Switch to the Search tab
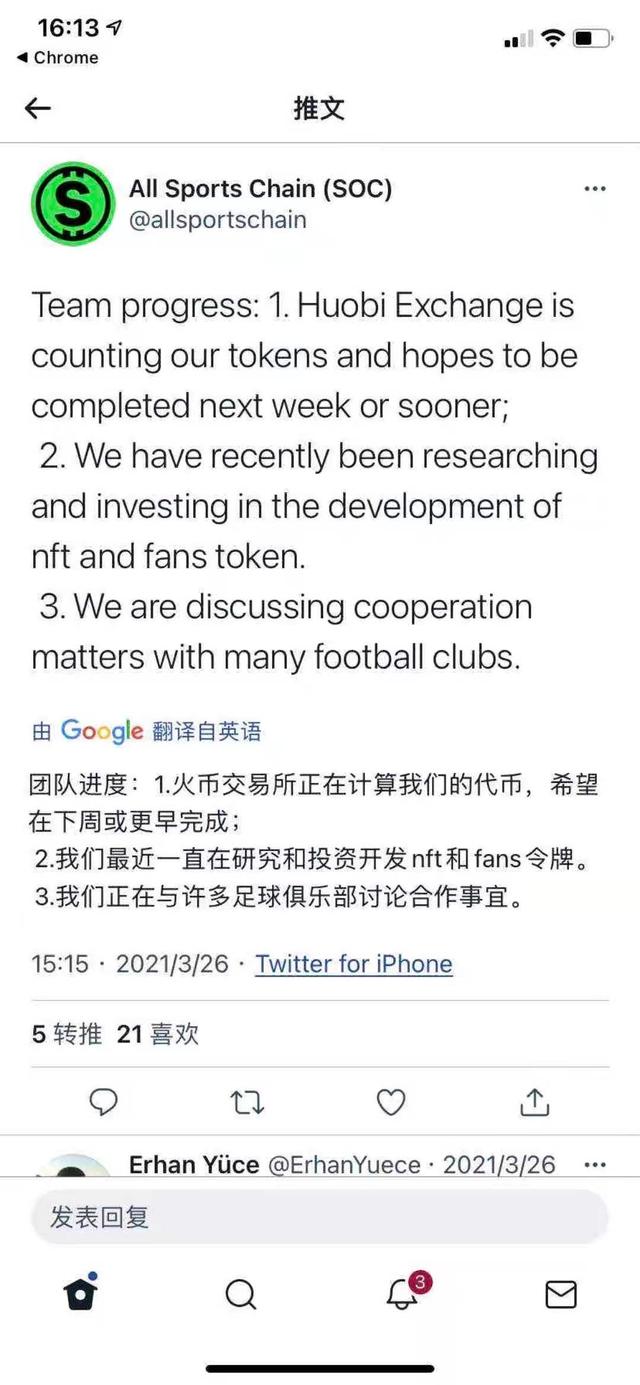This screenshot has width=640, height=1385. click(240, 1295)
